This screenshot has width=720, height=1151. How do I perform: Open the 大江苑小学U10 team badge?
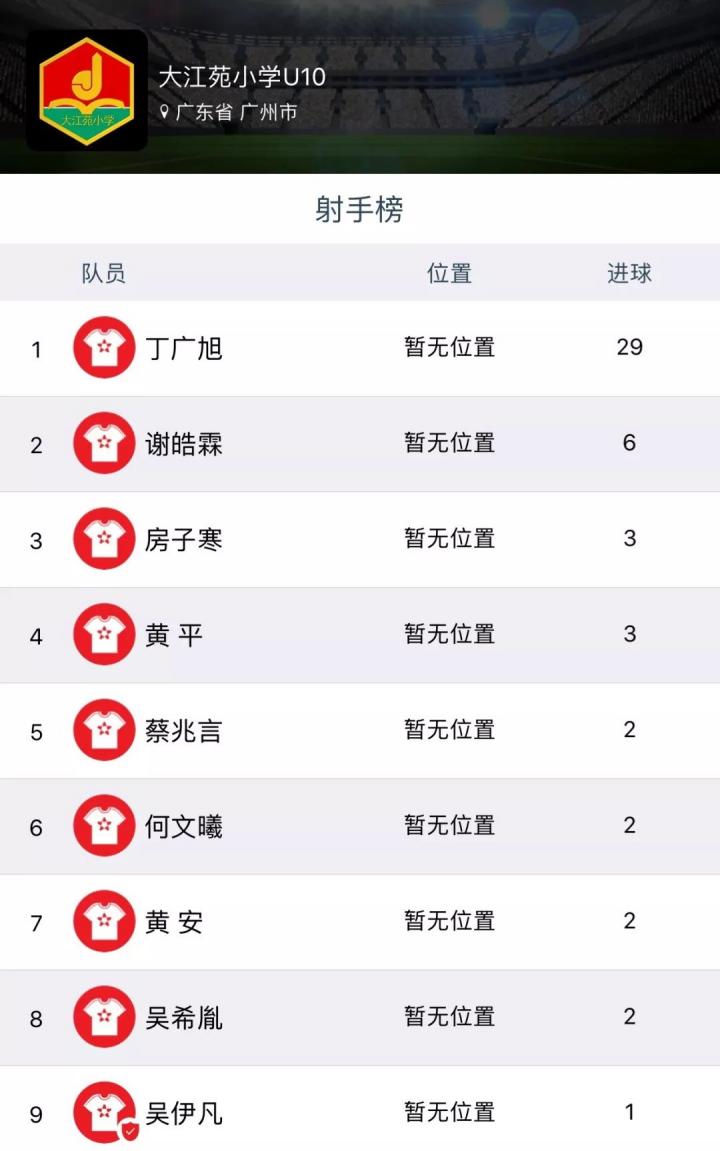click(87, 91)
